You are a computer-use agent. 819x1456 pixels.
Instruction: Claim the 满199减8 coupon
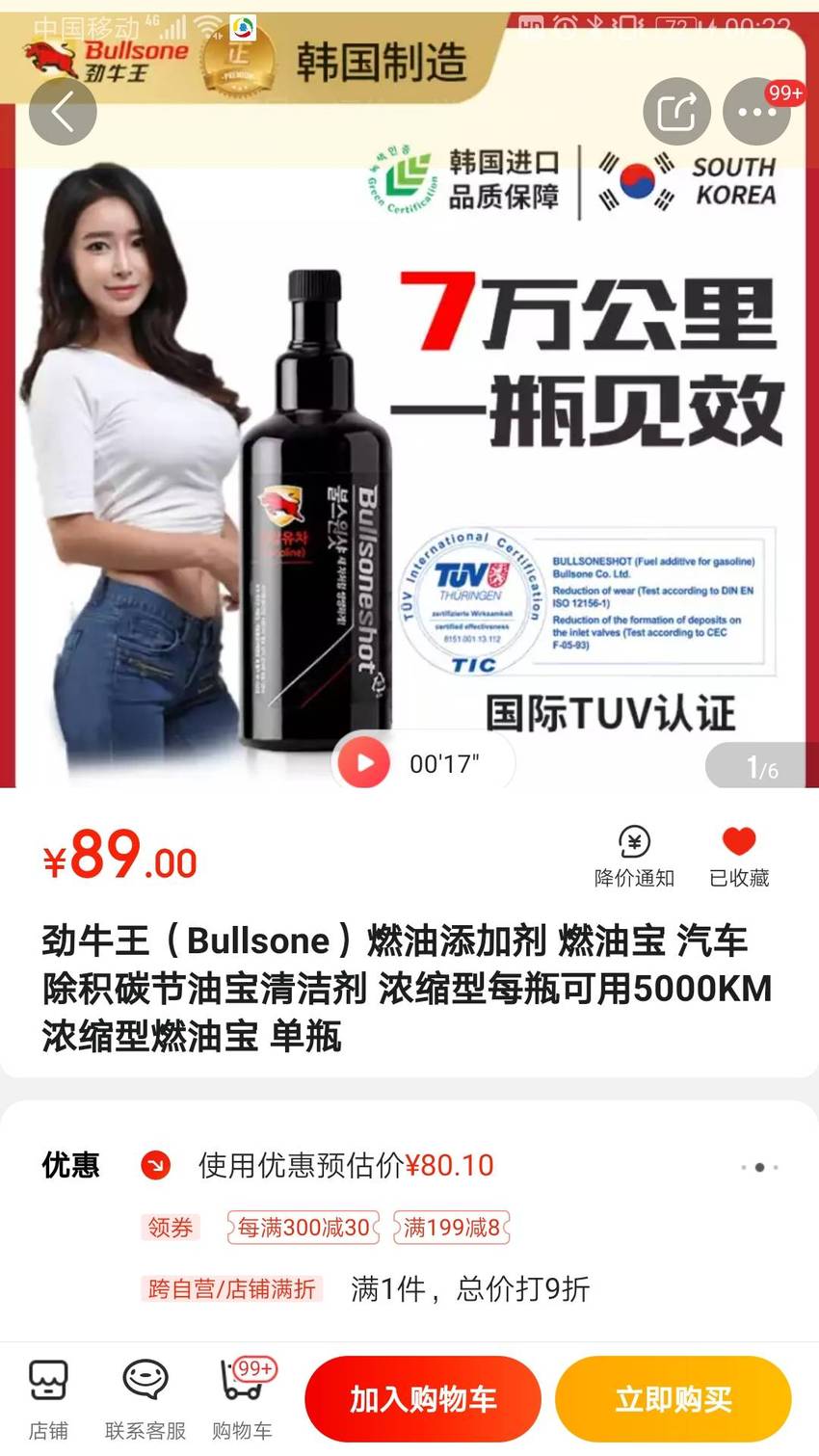[451, 1227]
